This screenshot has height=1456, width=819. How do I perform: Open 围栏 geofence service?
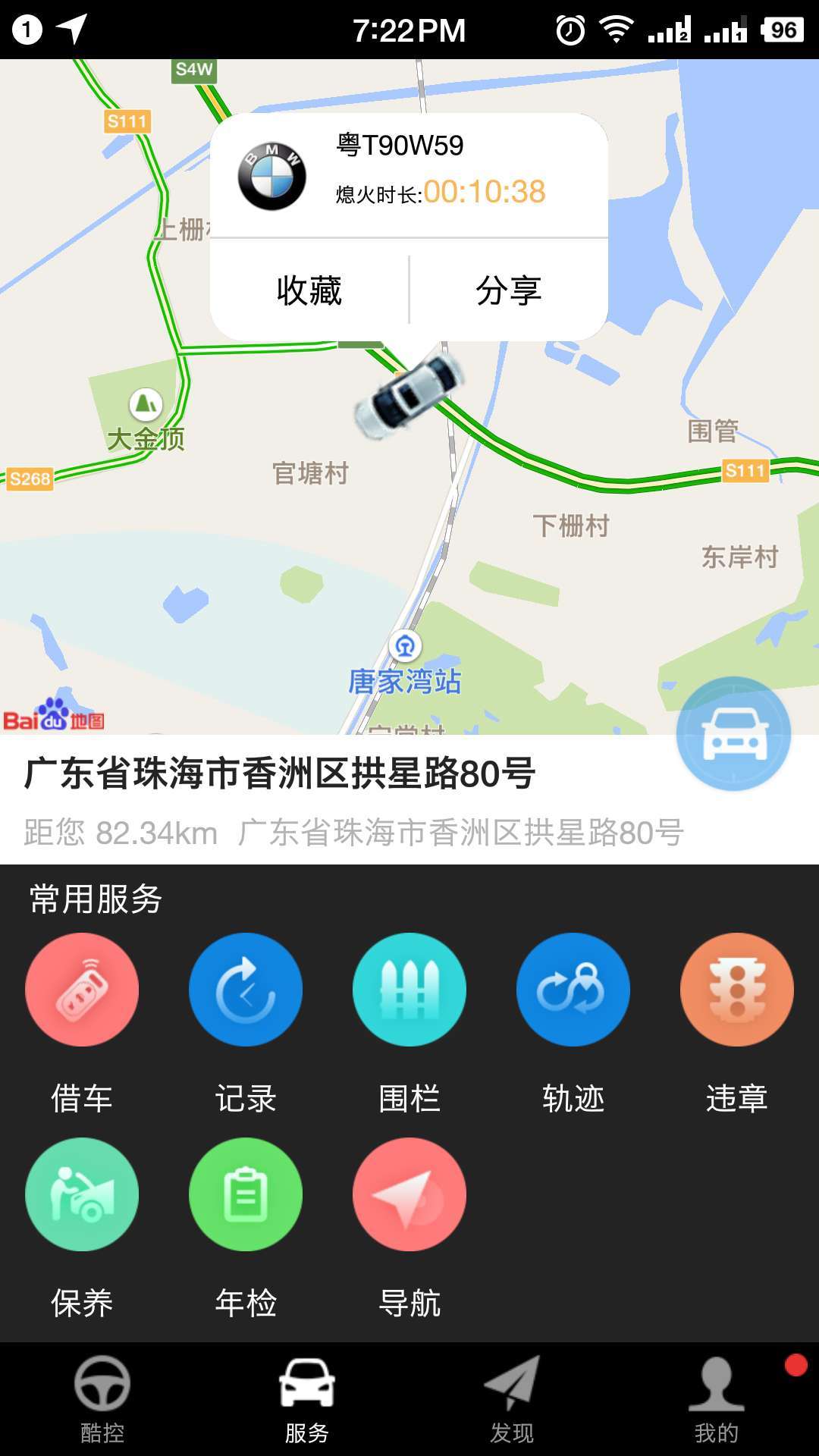coord(409,990)
